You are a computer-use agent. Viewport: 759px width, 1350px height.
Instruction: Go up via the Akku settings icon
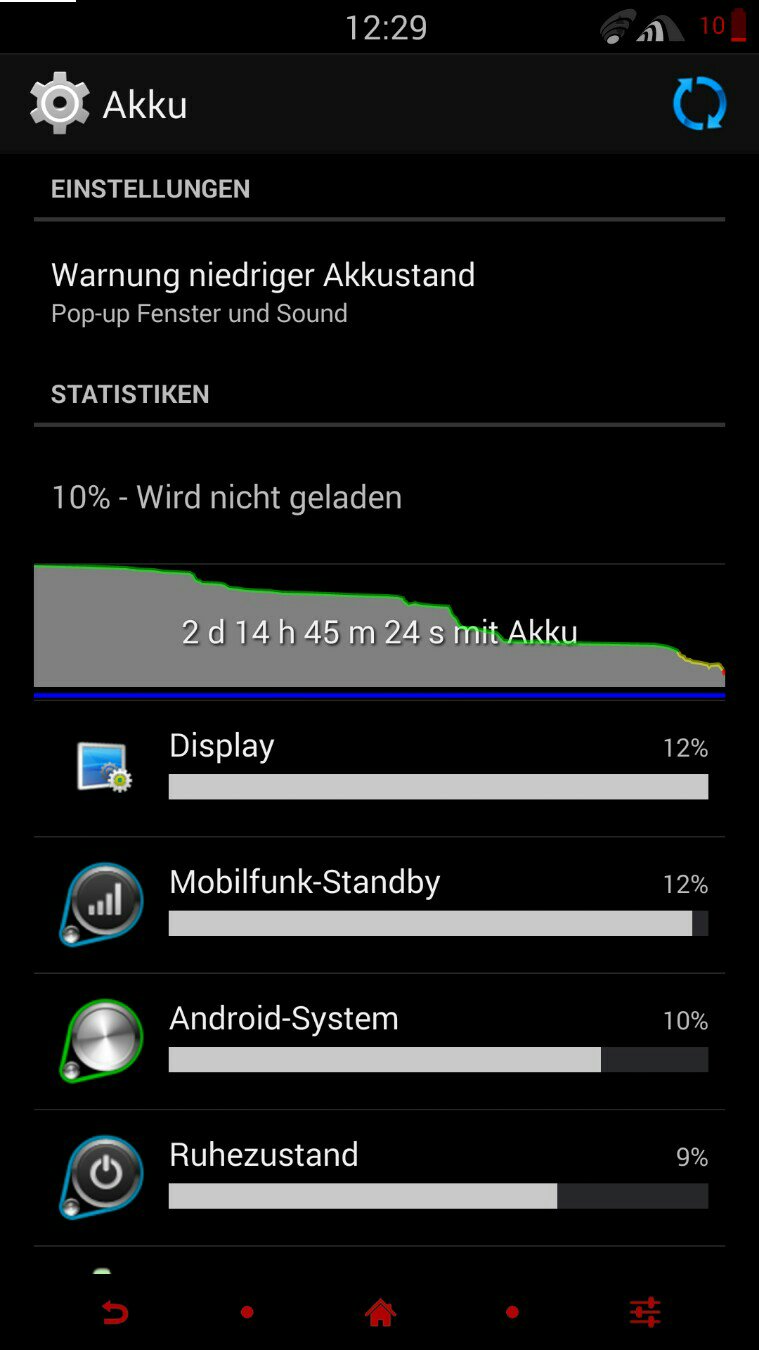click(x=60, y=104)
